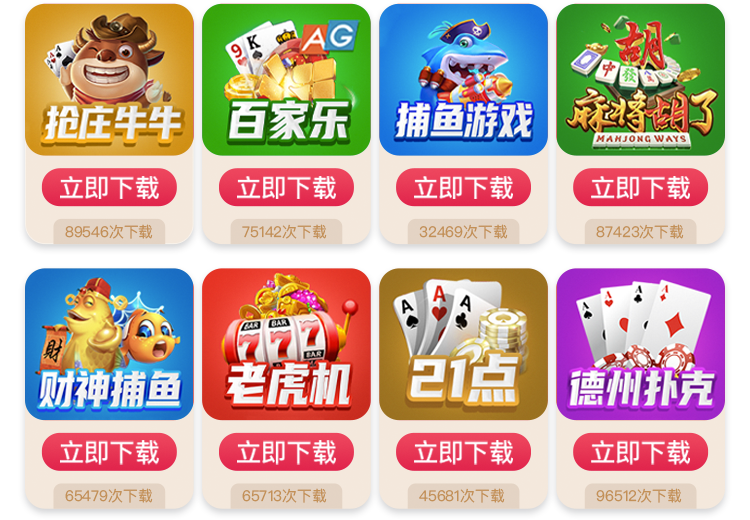
Task: Download the 抢庄牛牛 game
Action: click(109, 188)
